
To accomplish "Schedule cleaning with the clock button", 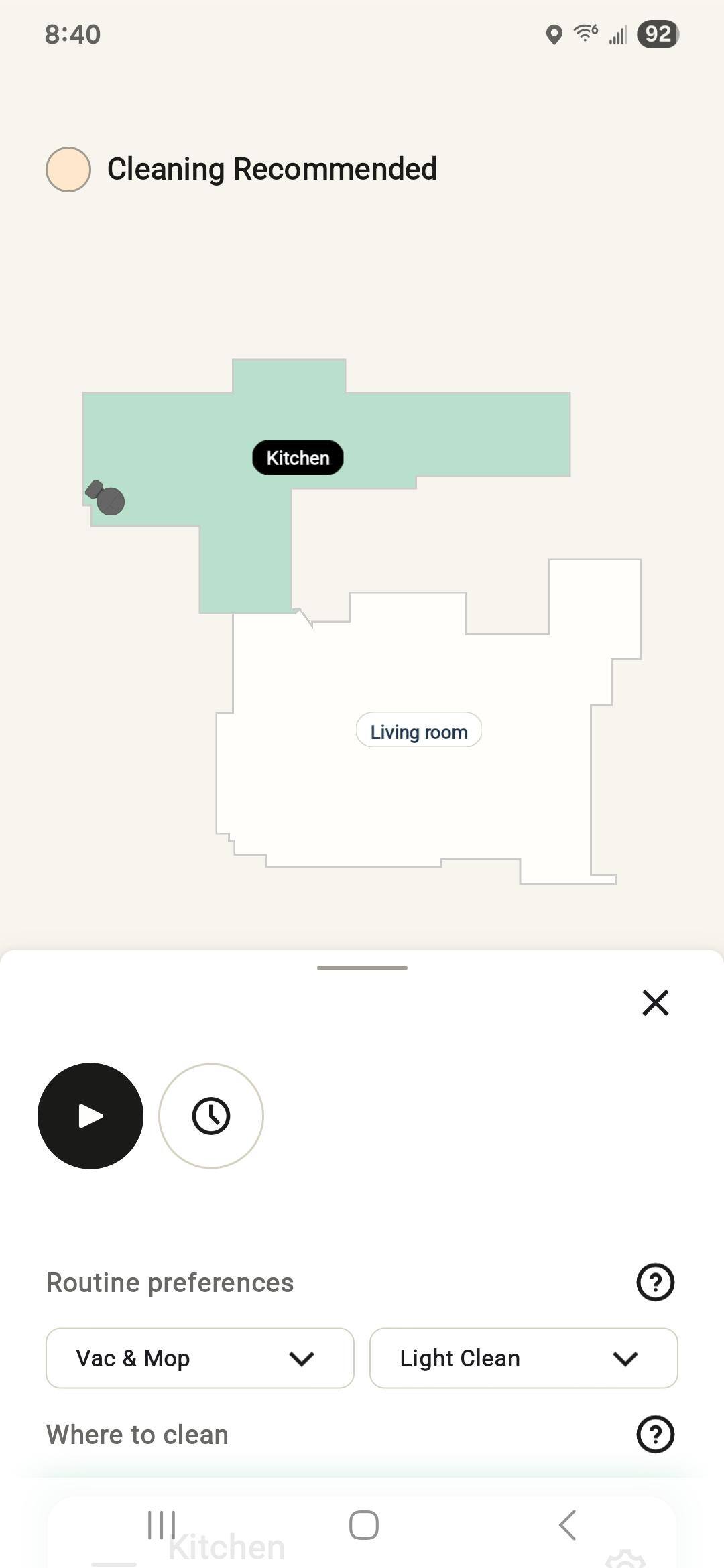I will pyautogui.click(x=211, y=1116).
